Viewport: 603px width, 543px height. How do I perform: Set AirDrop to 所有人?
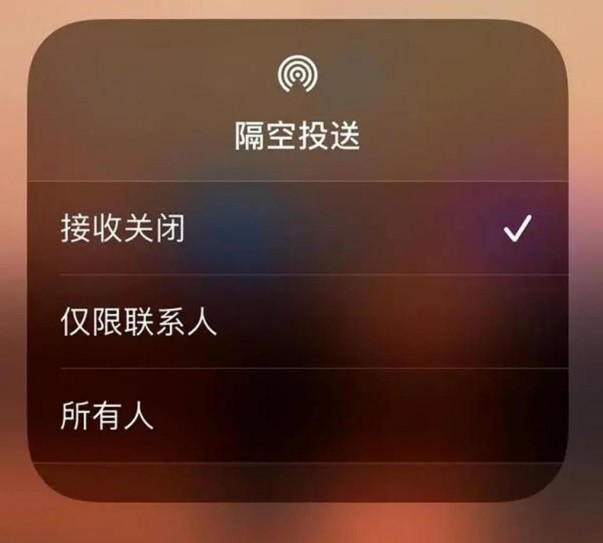coord(109,415)
